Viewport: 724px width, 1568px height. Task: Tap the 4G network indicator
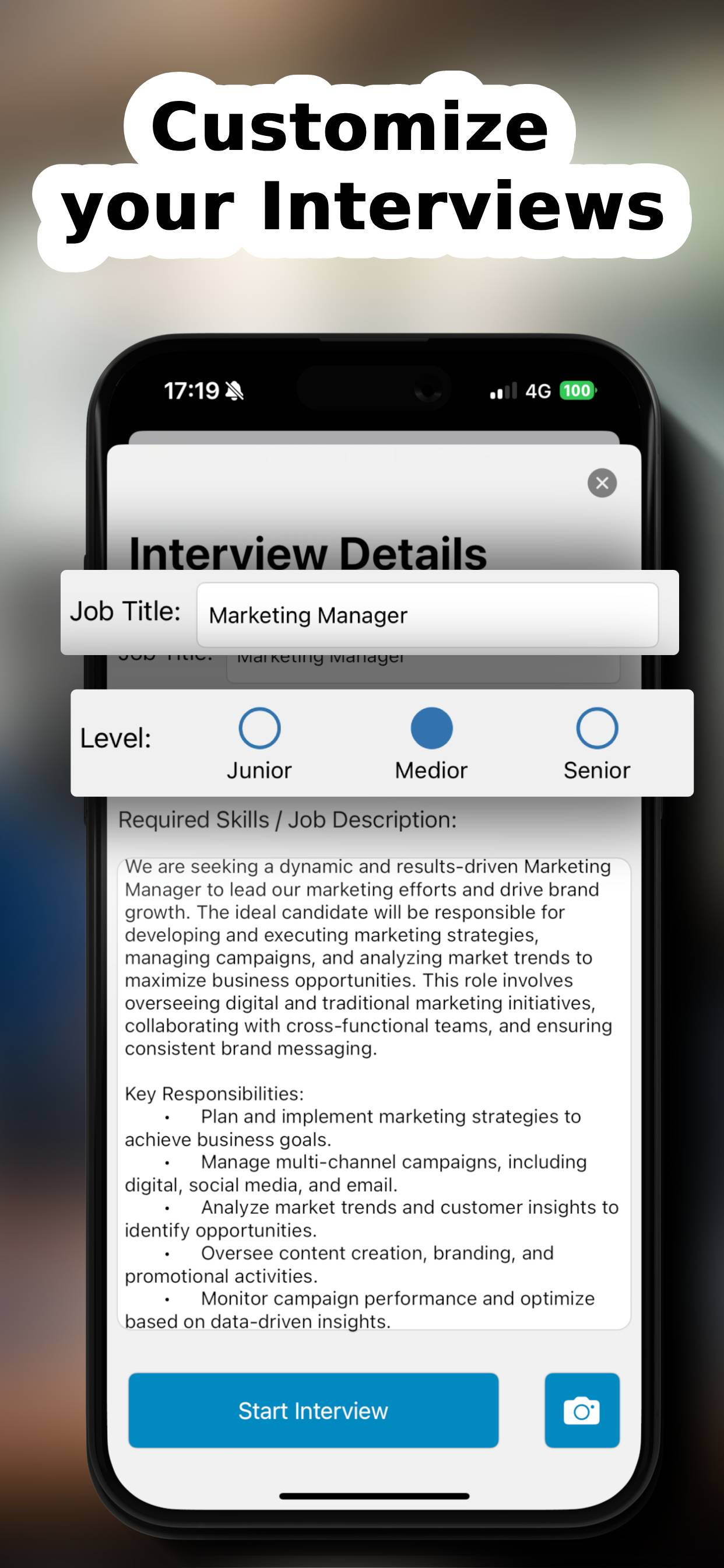(x=538, y=390)
